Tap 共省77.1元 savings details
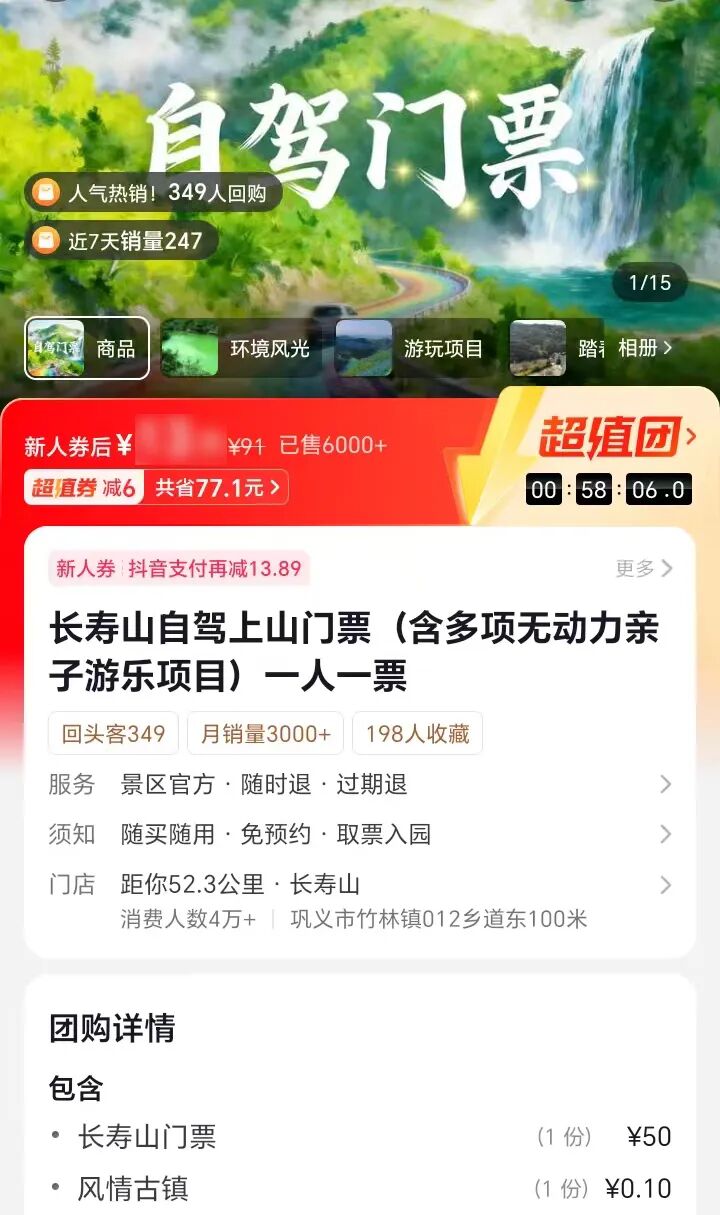The image size is (720, 1215). [220, 488]
